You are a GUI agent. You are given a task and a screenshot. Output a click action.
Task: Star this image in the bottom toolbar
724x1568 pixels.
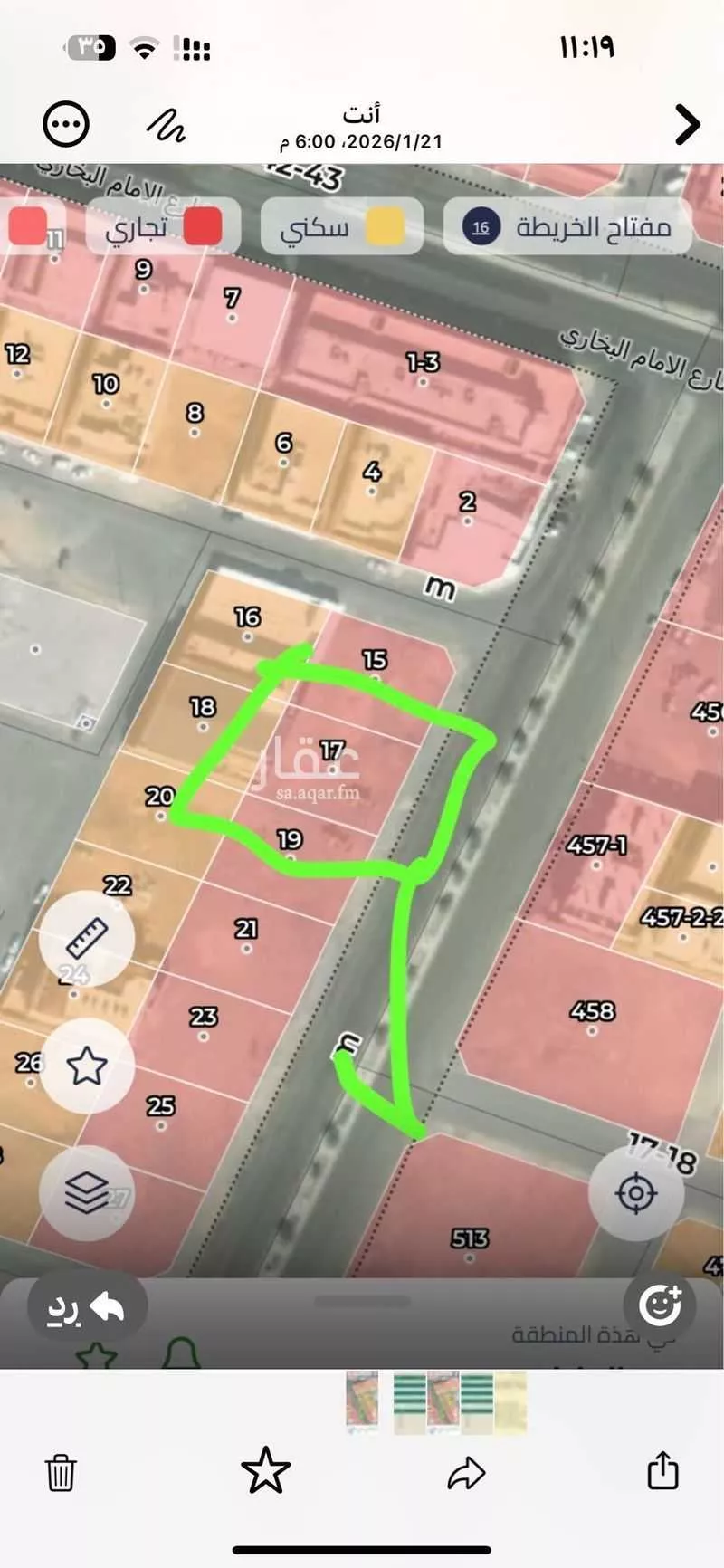pos(265,1470)
